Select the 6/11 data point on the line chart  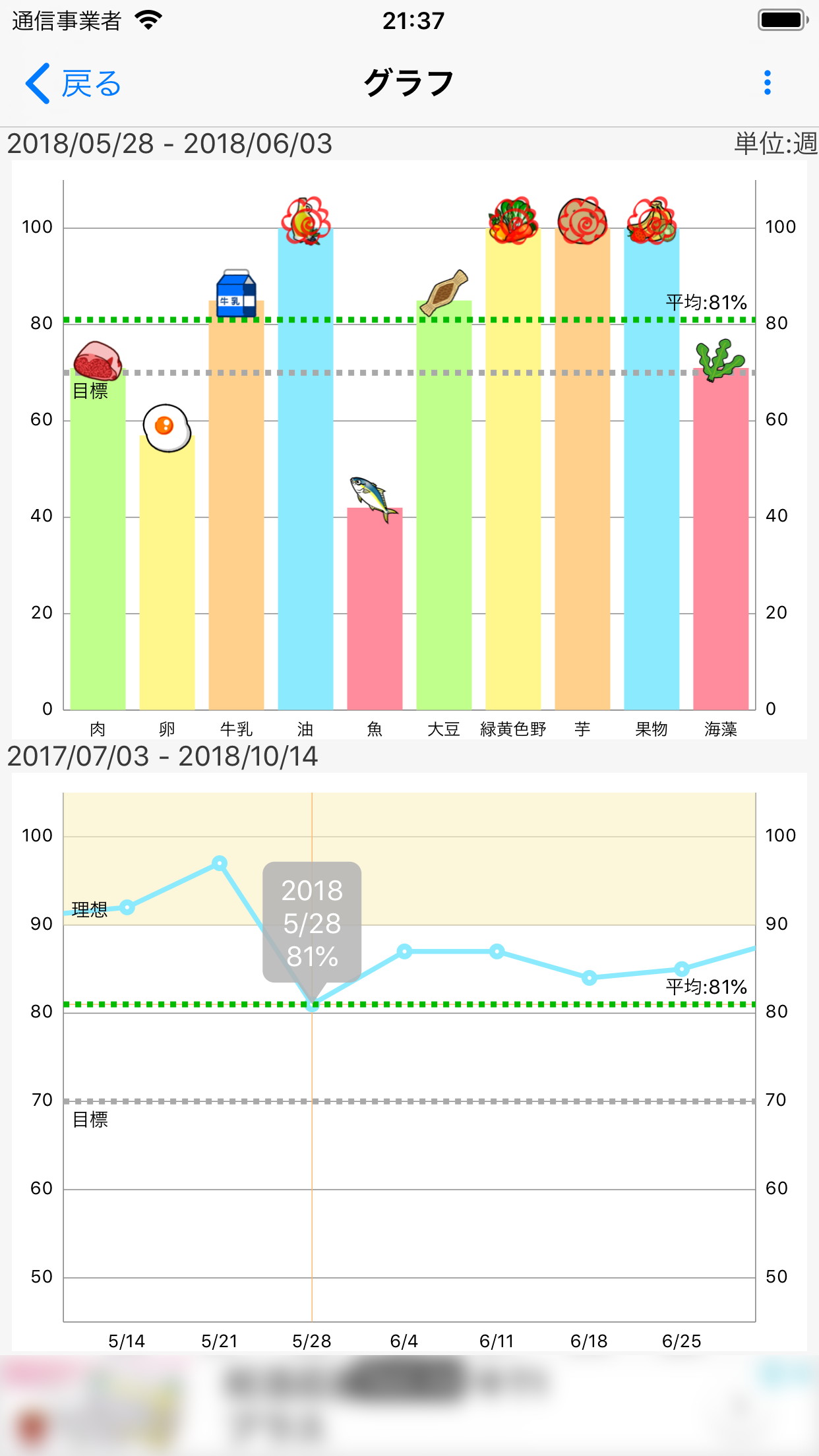pyautogui.click(x=497, y=951)
